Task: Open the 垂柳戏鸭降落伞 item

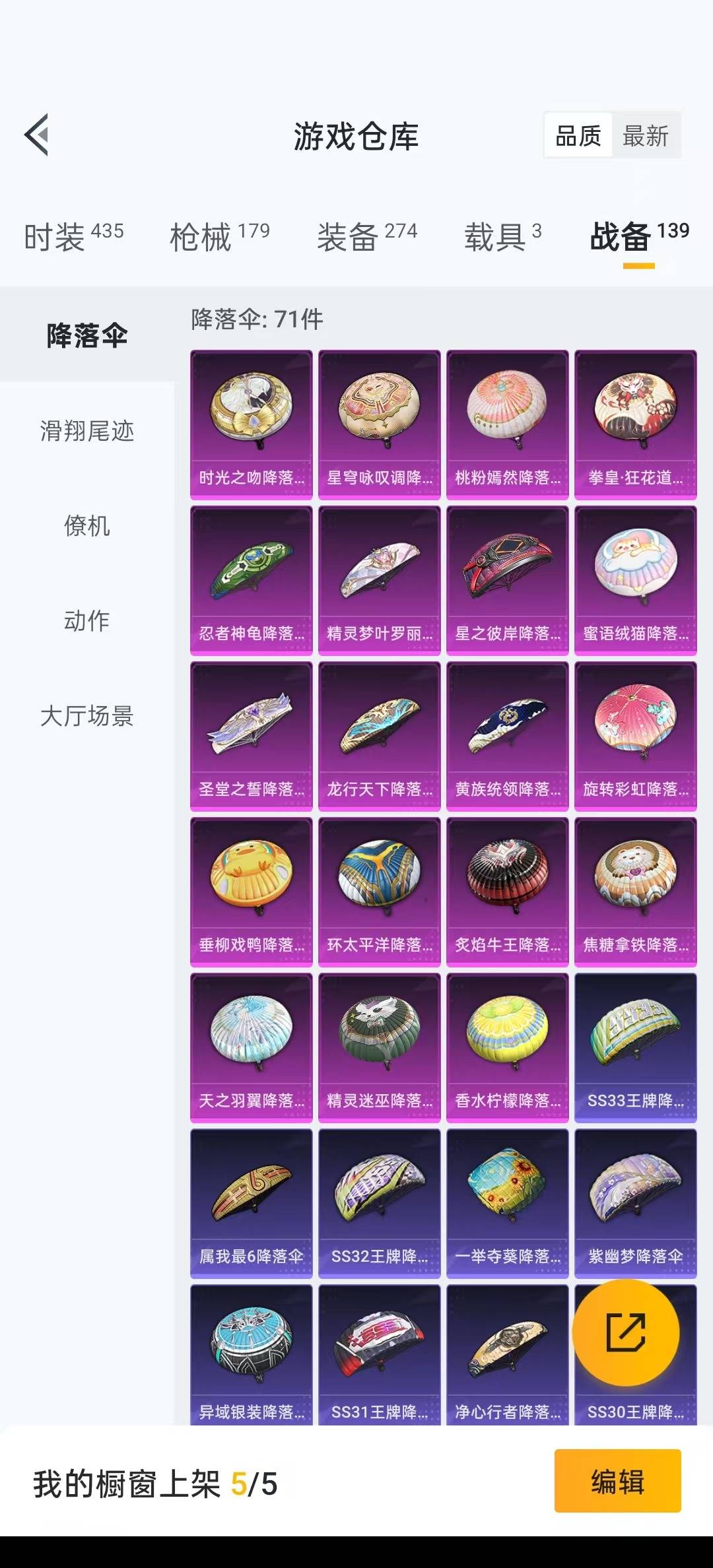Action: click(x=252, y=892)
